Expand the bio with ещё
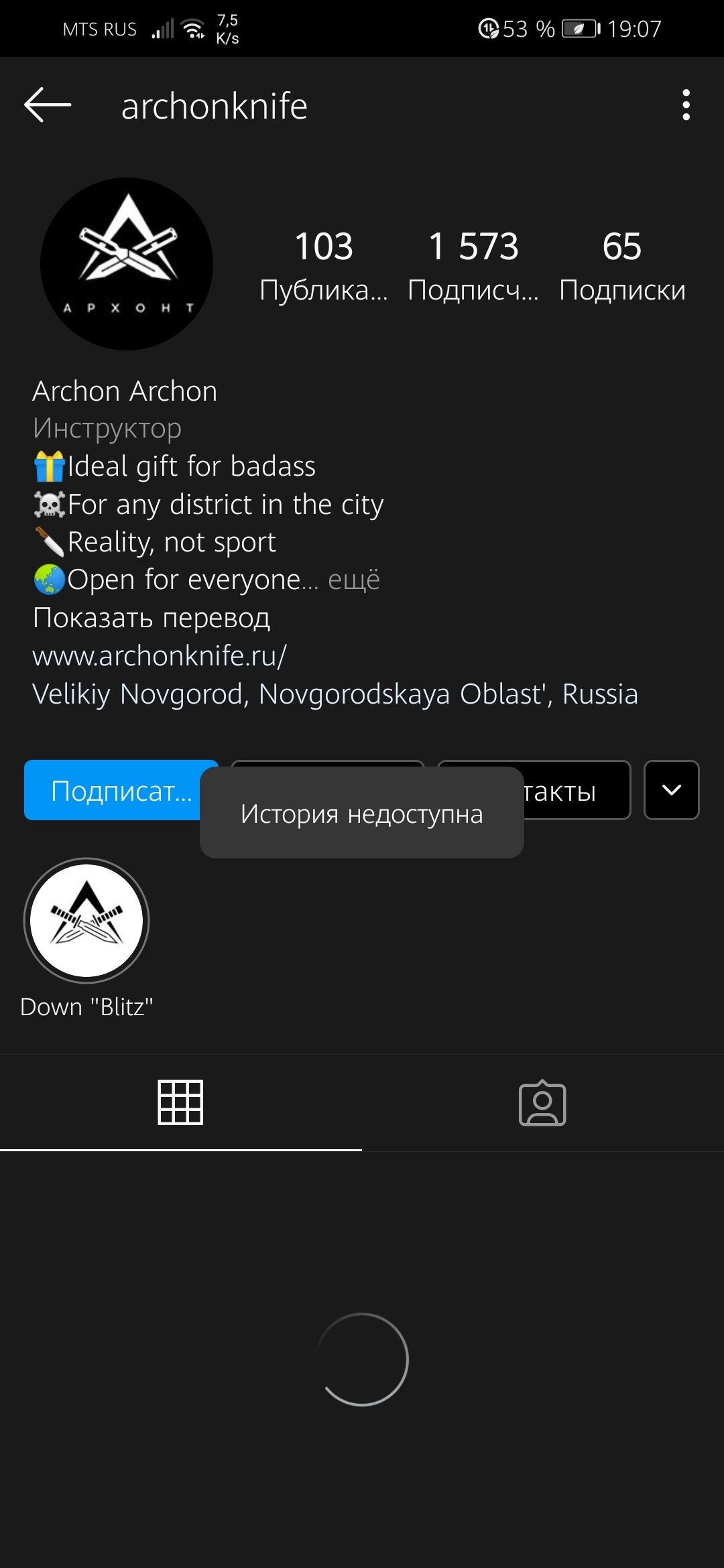Image resolution: width=724 pixels, height=1568 pixels. click(354, 580)
